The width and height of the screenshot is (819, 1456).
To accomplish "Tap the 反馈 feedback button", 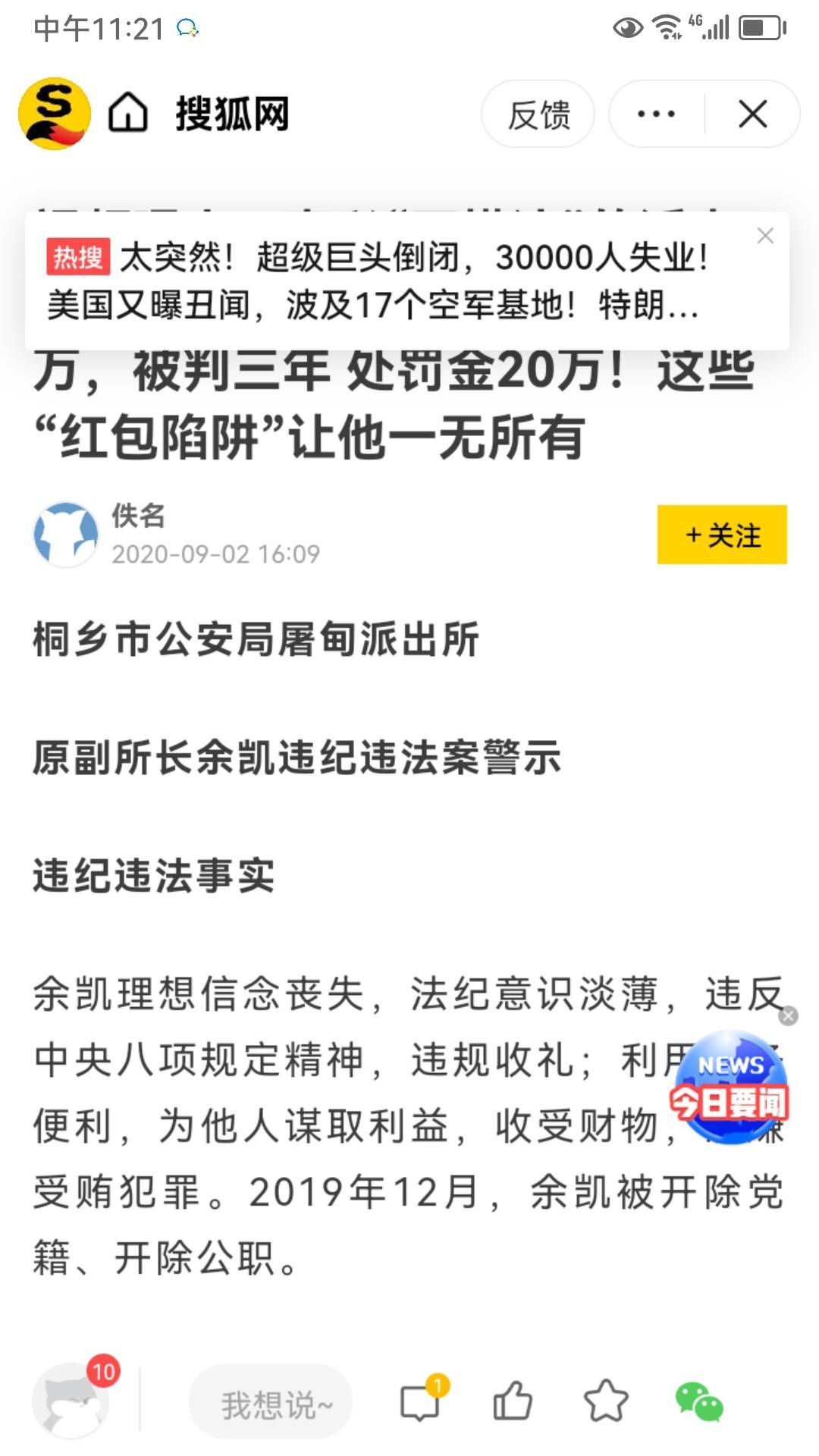I will [x=538, y=115].
